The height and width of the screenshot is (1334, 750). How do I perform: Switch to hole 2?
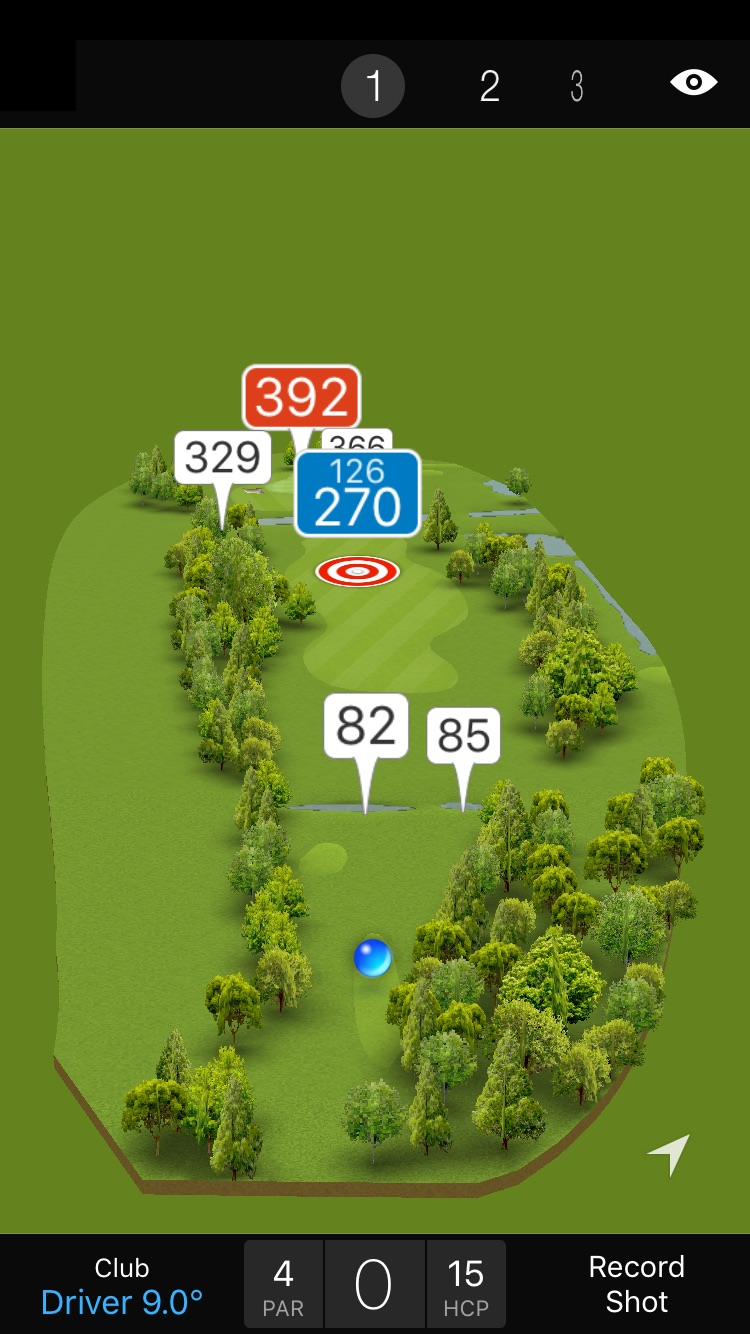[x=489, y=87]
